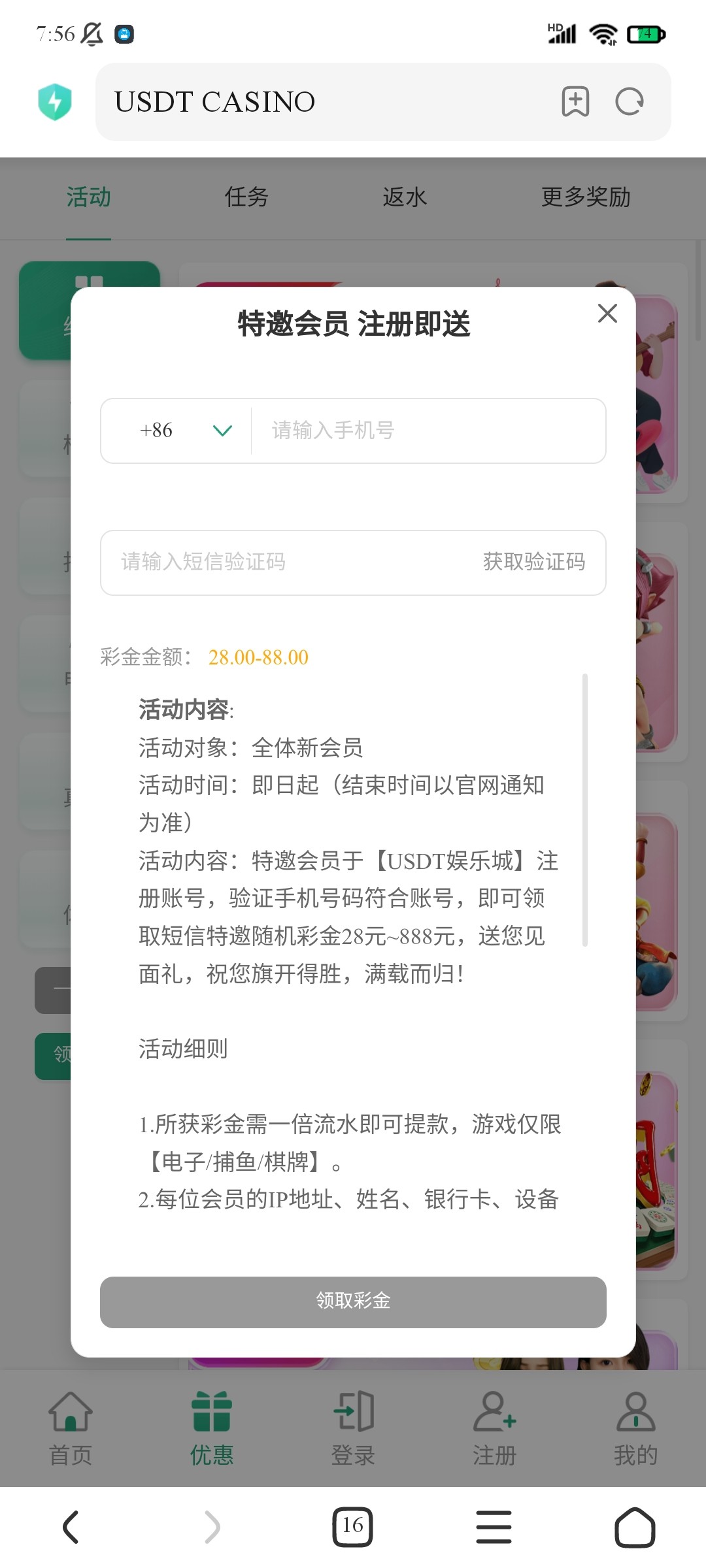
Task: Reload the USDT CASINO page
Action: point(630,102)
